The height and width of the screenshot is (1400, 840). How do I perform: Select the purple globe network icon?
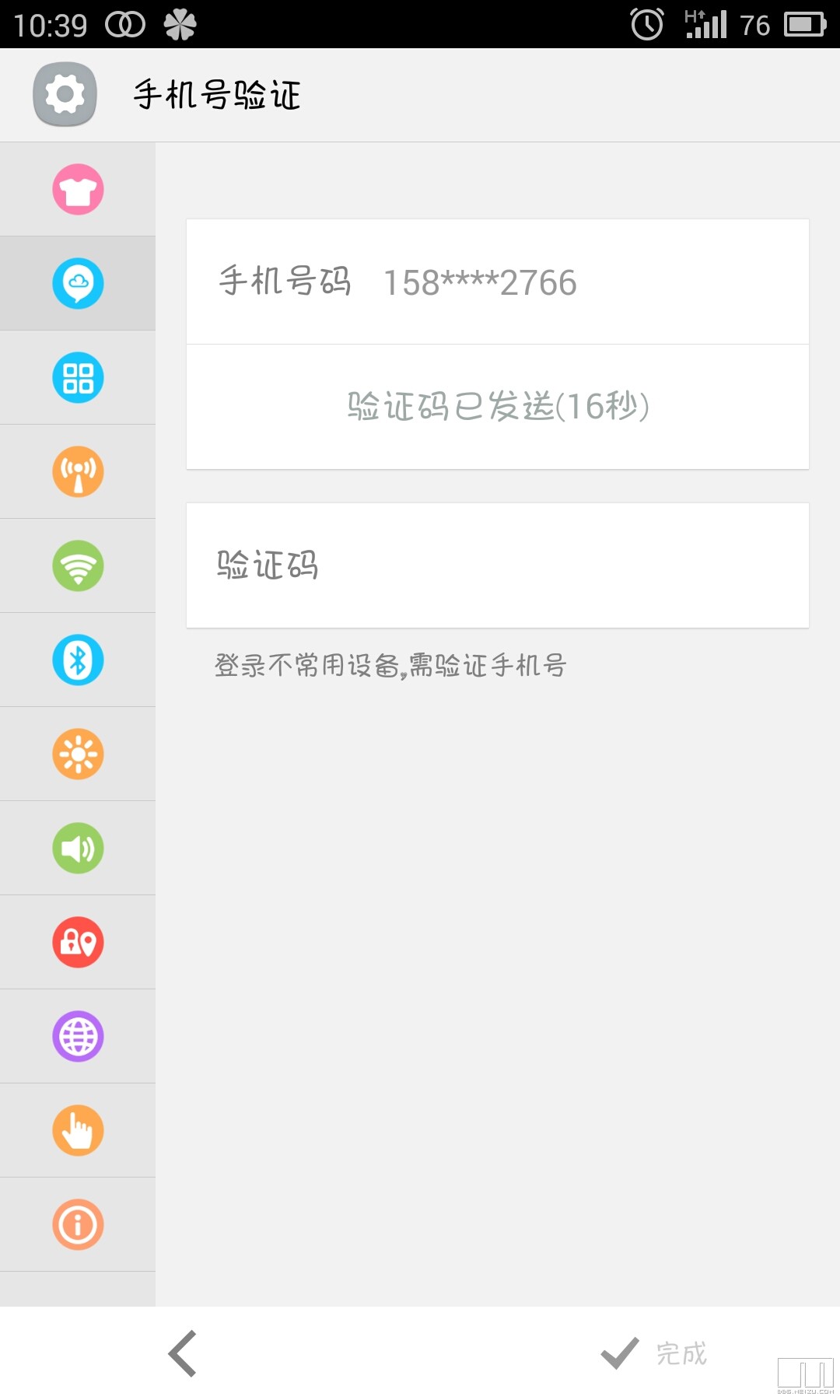(x=78, y=1036)
